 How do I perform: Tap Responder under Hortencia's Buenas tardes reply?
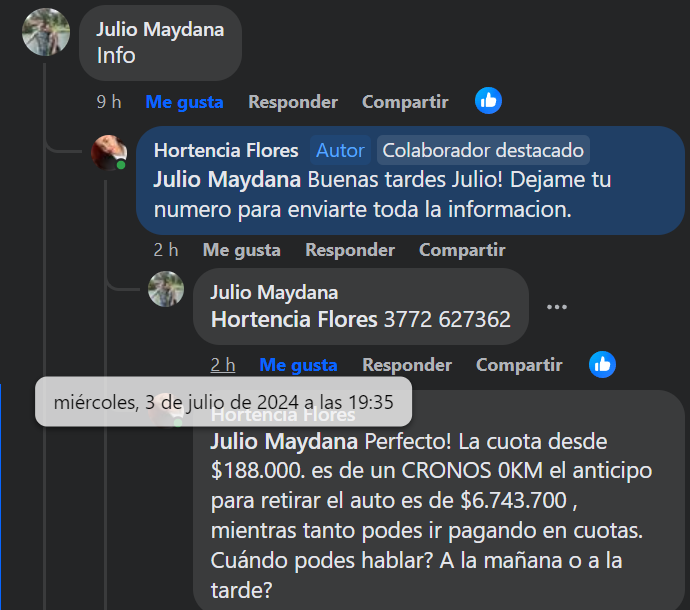click(x=350, y=250)
